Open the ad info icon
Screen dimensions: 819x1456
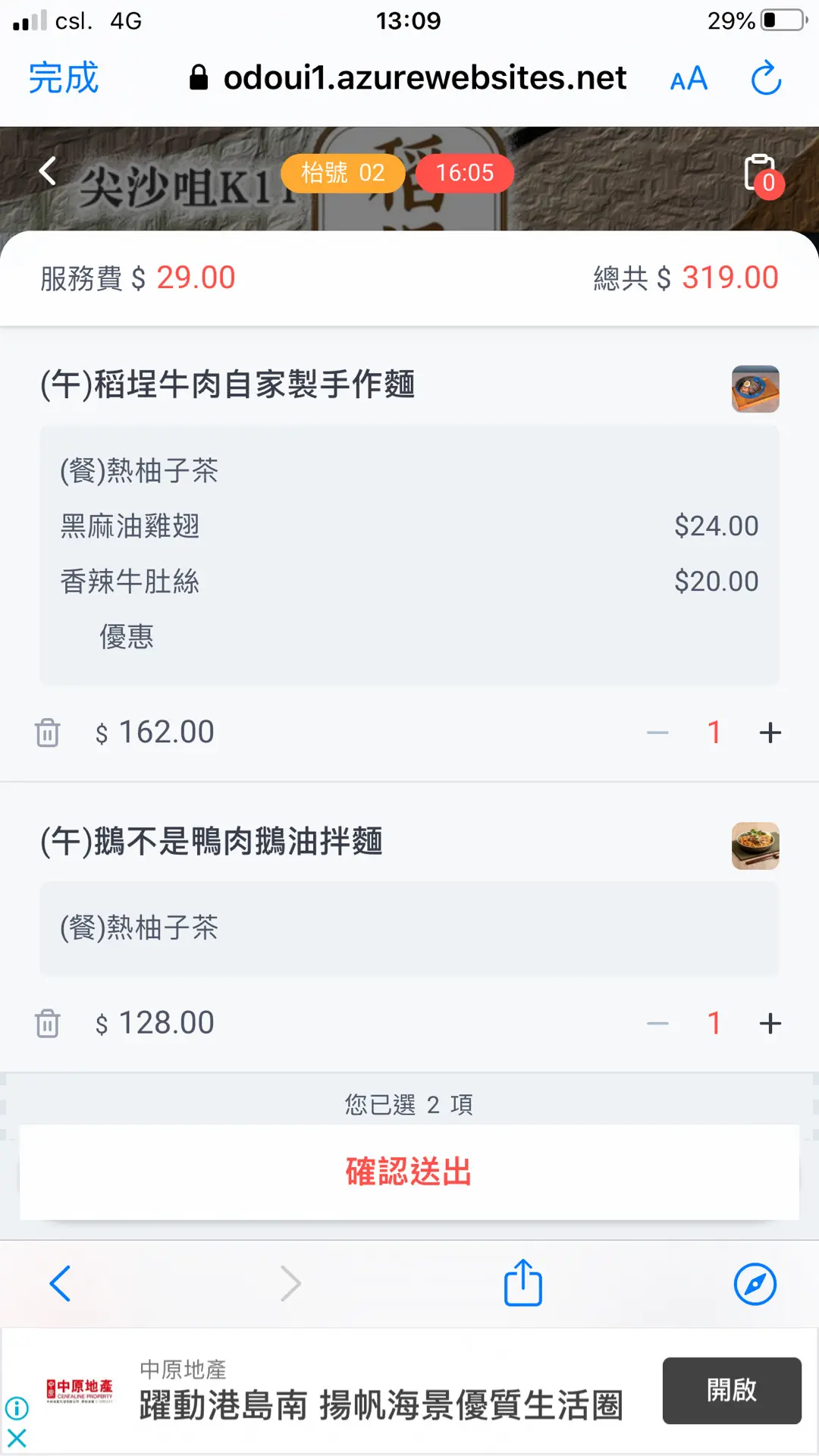tap(17, 1409)
